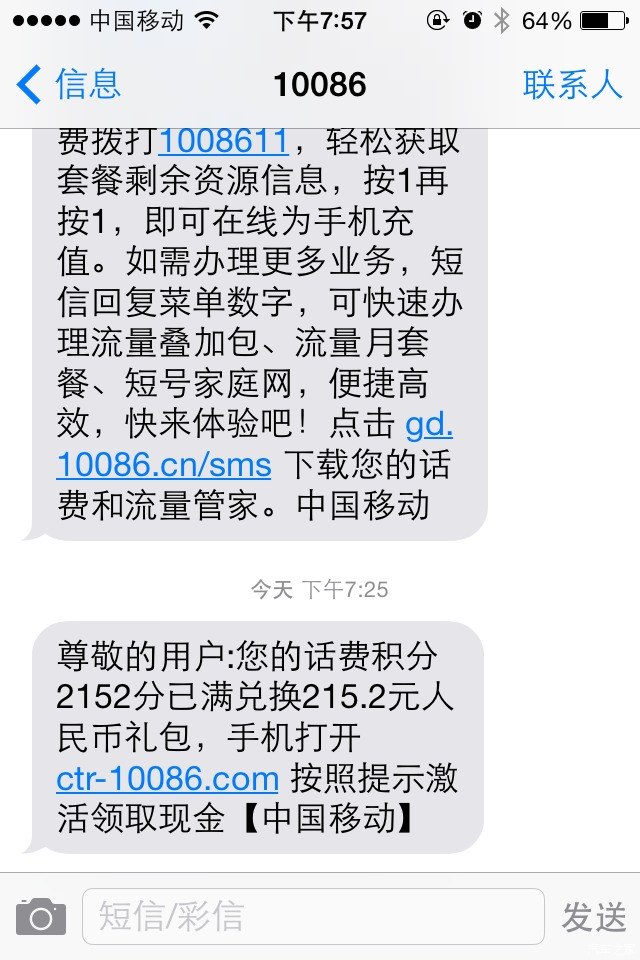Image resolution: width=640 pixels, height=960 pixels.
Task: Go back to the 信息 messages list
Action: coord(68,84)
